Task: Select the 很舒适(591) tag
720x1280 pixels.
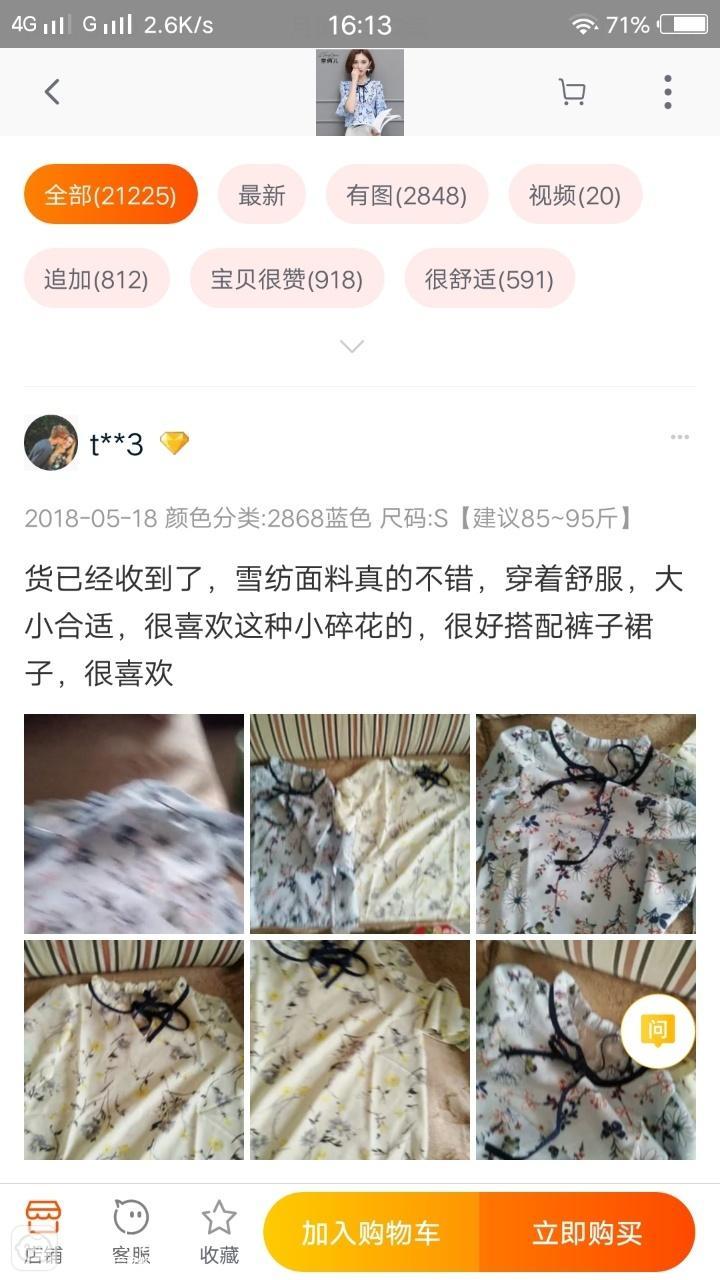Action: tap(489, 278)
